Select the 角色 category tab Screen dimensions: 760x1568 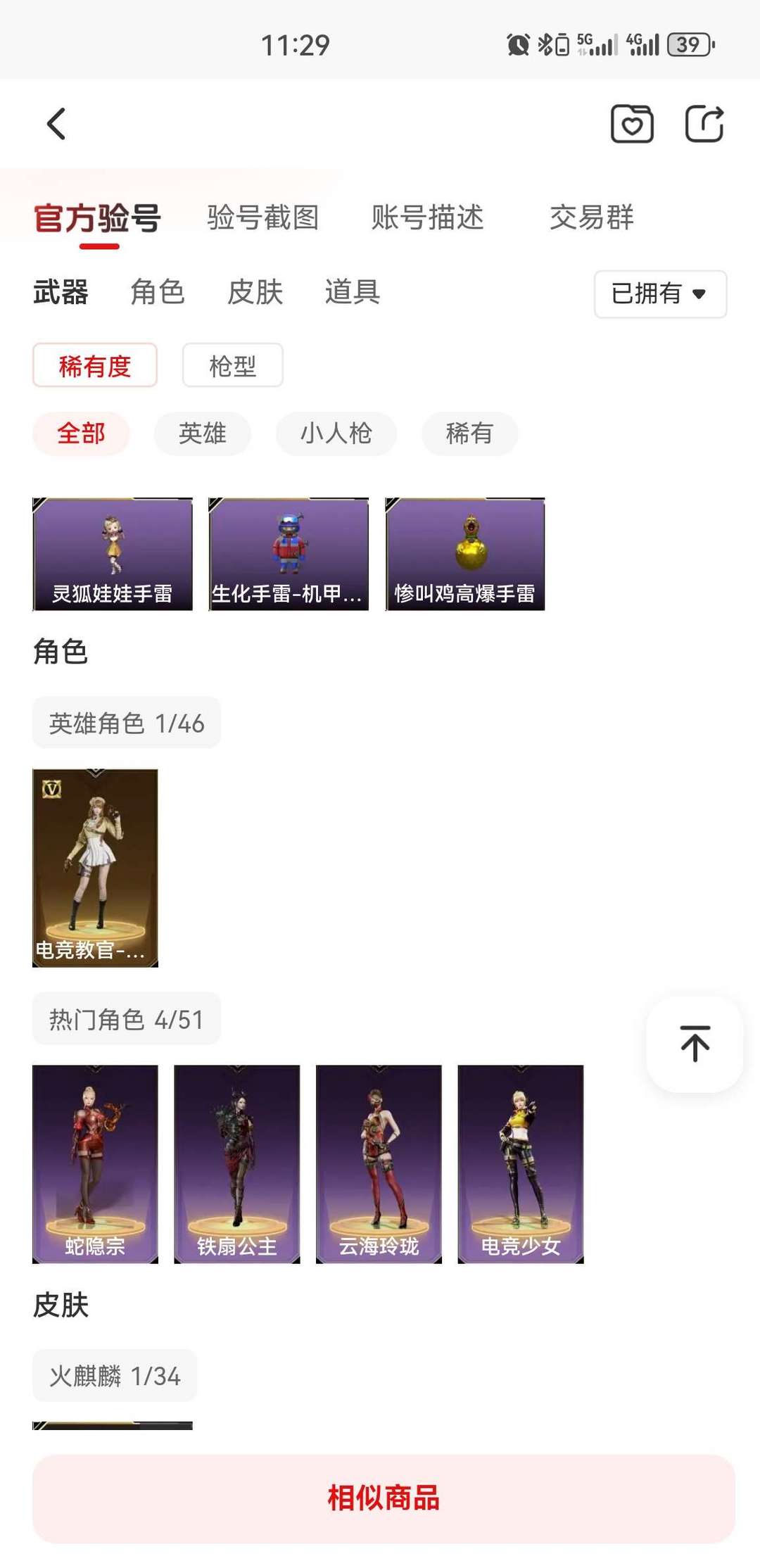[158, 292]
